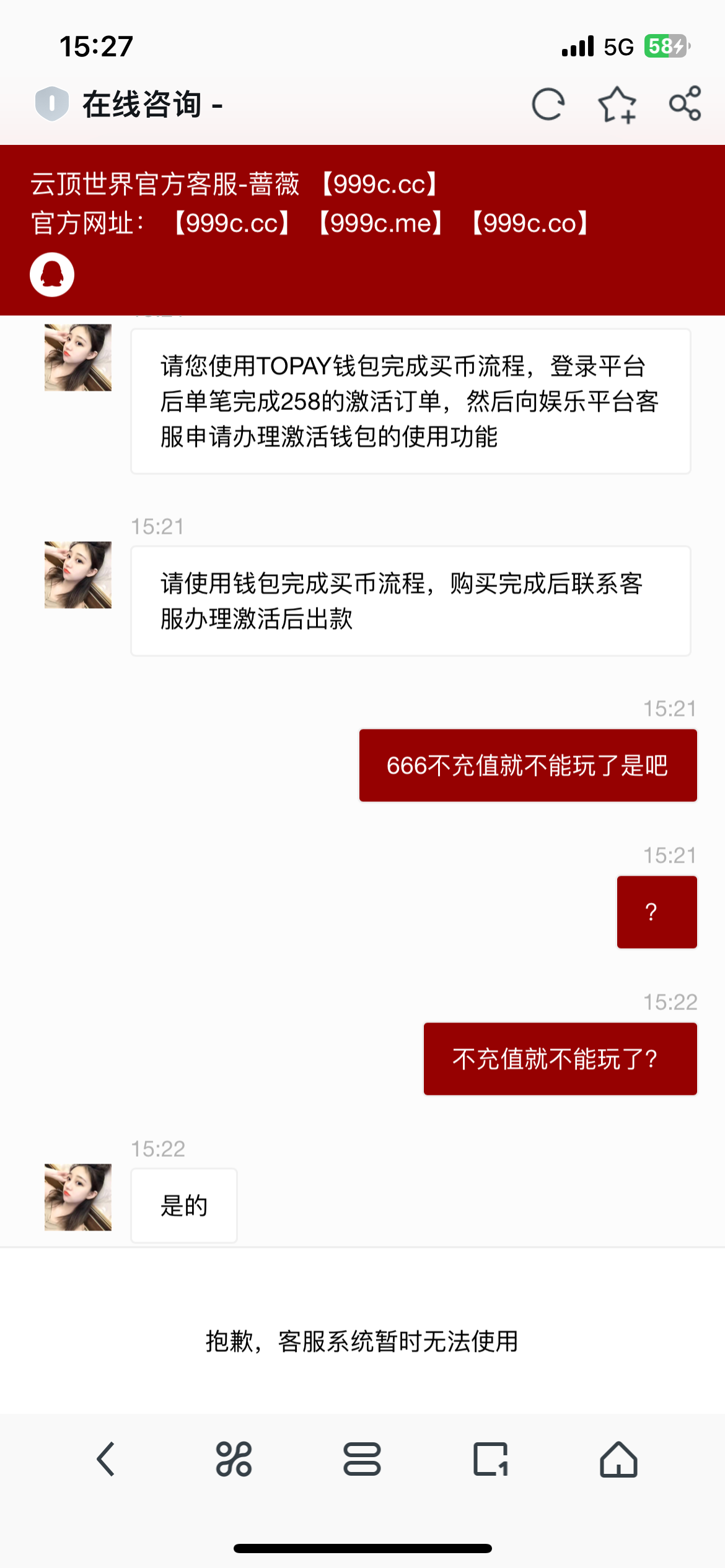
Task: Add this page to bookmarks
Action: tap(617, 105)
